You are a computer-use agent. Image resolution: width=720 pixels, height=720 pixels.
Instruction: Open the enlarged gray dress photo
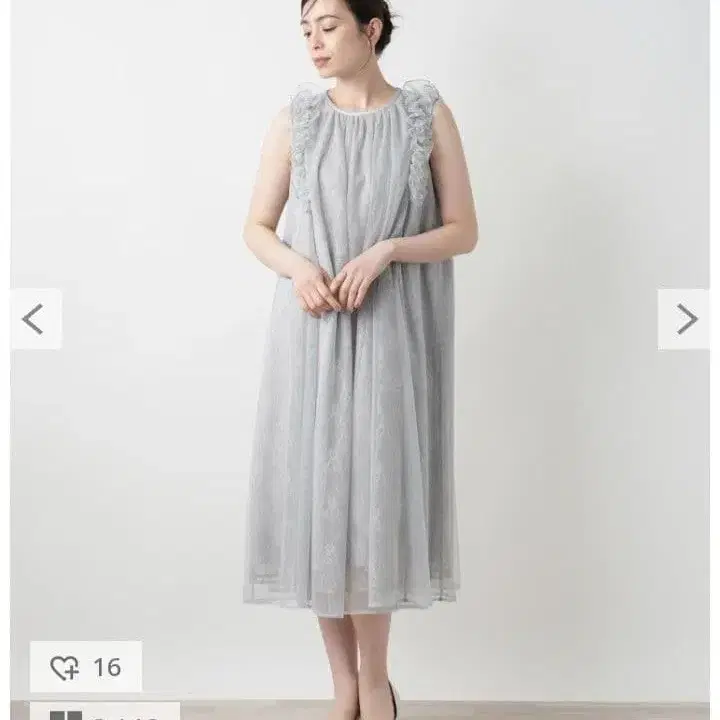(360, 349)
